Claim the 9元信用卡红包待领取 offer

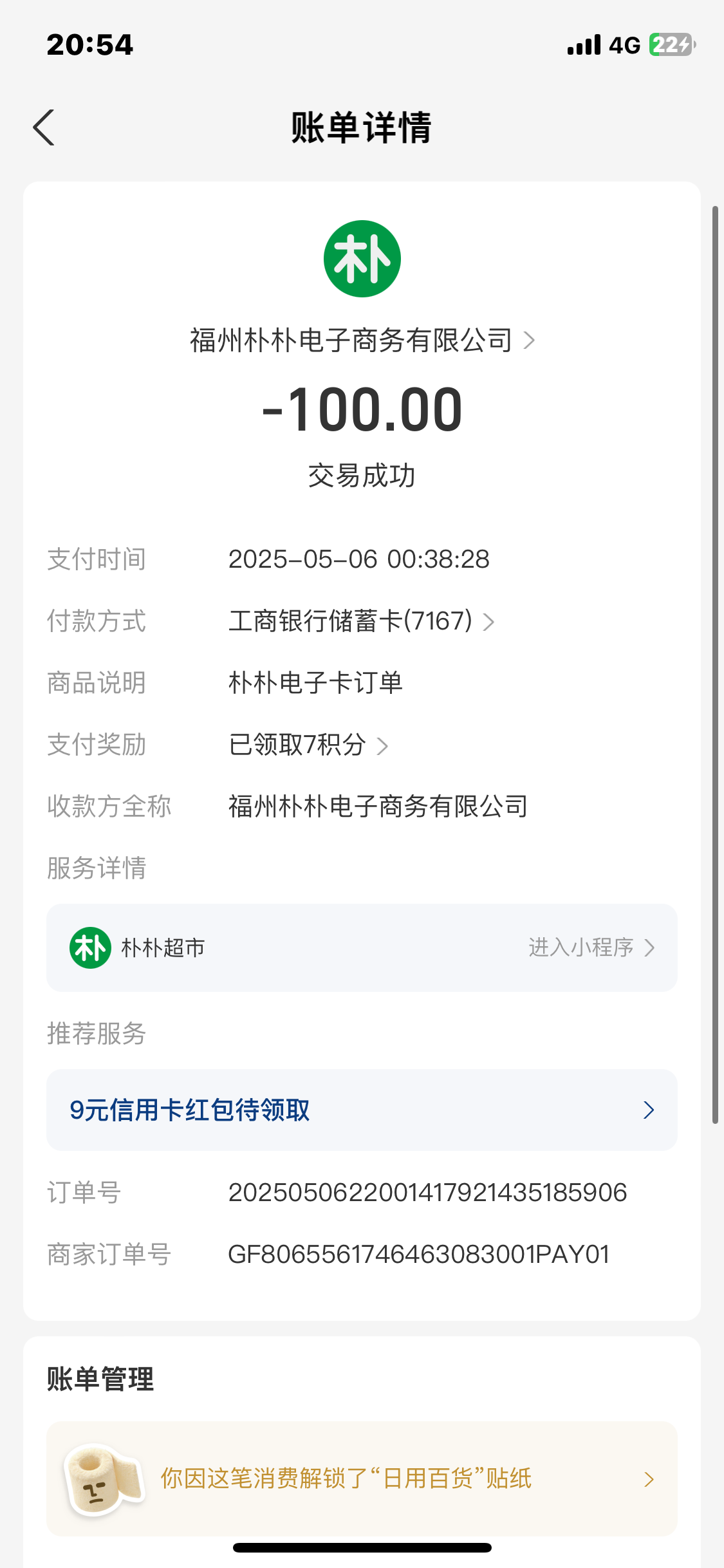362,1110
